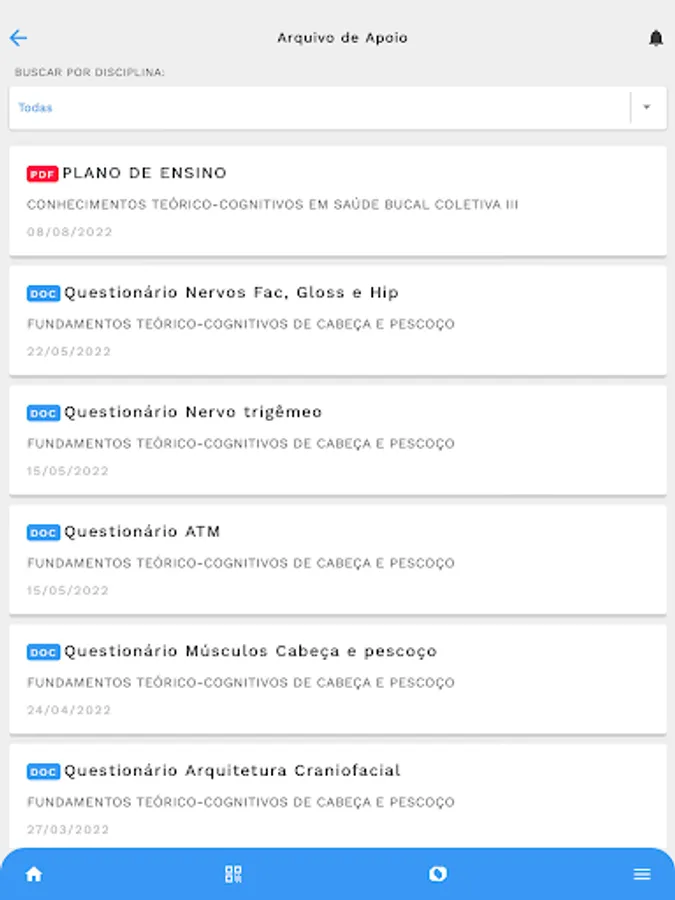Open Questionário Nervos Fac, Gloss e Hip

click(337, 320)
